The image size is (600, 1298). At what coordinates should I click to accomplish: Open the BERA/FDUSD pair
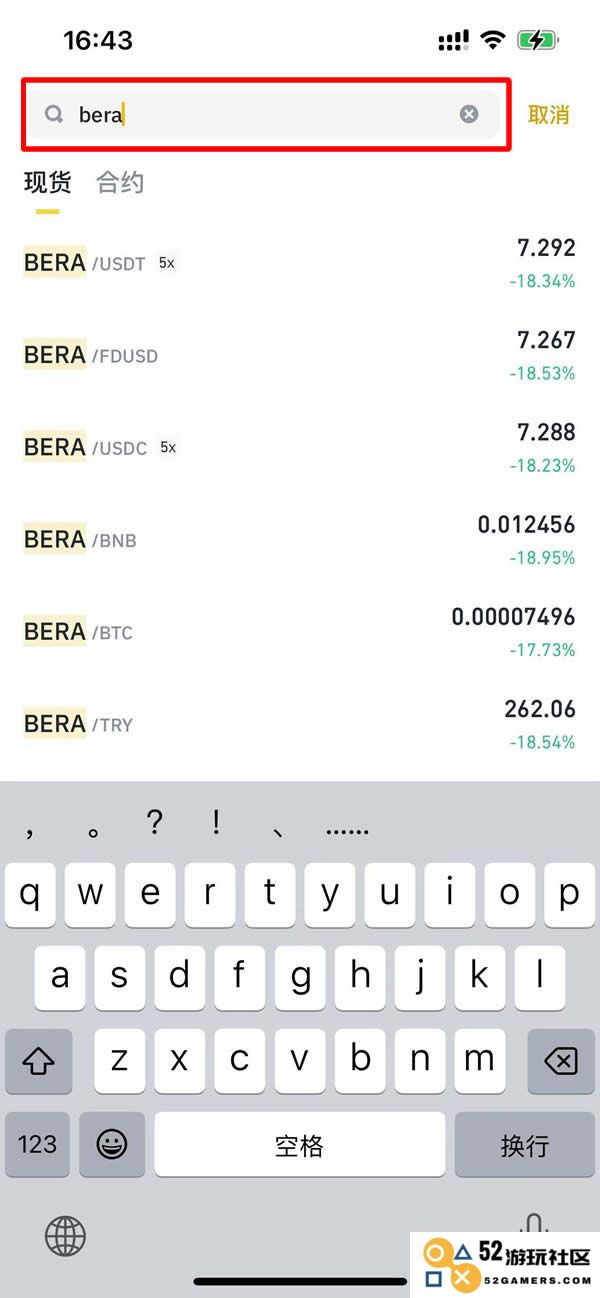click(x=300, y=355)
